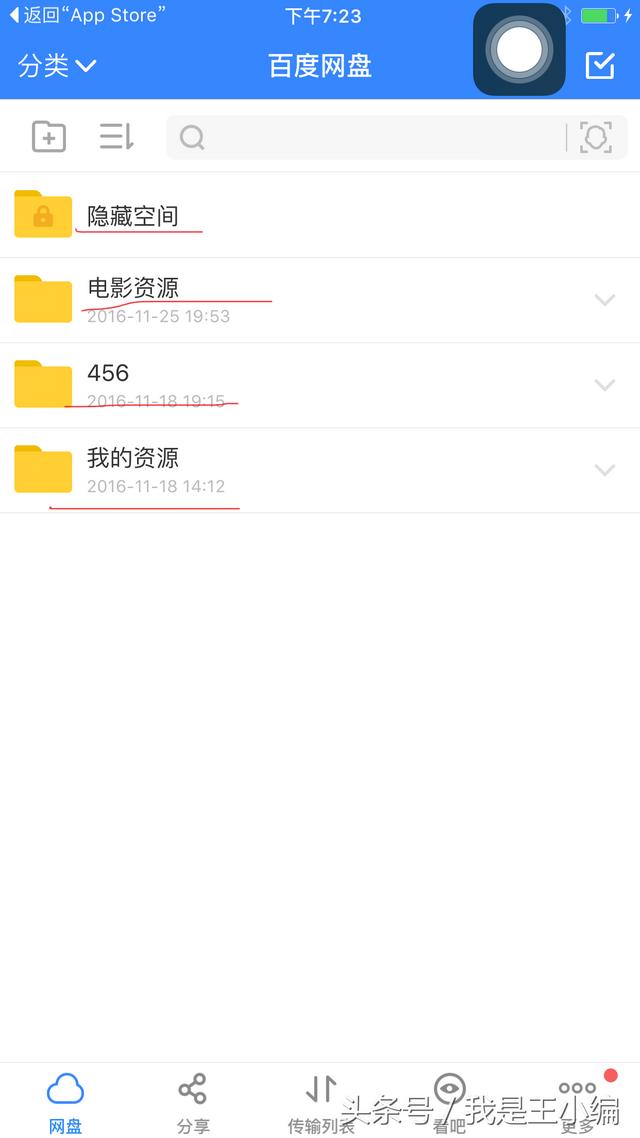
Task: Tap the file search box
Action: (366, 137)
